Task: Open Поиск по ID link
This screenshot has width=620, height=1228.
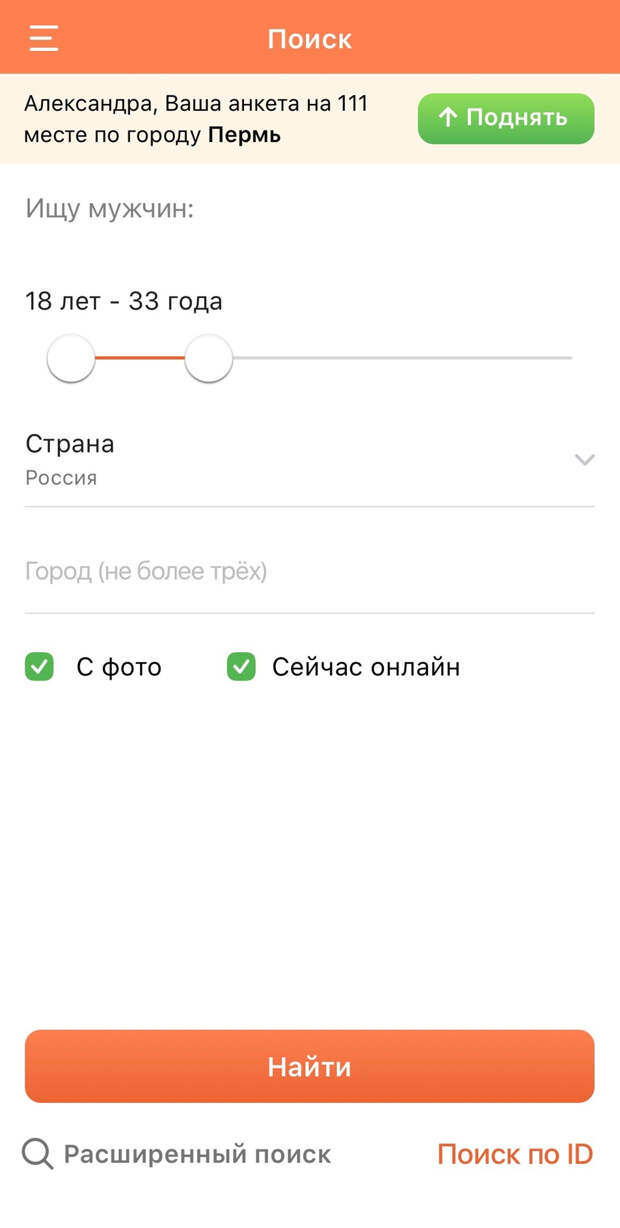Action: pos(515,1155)
